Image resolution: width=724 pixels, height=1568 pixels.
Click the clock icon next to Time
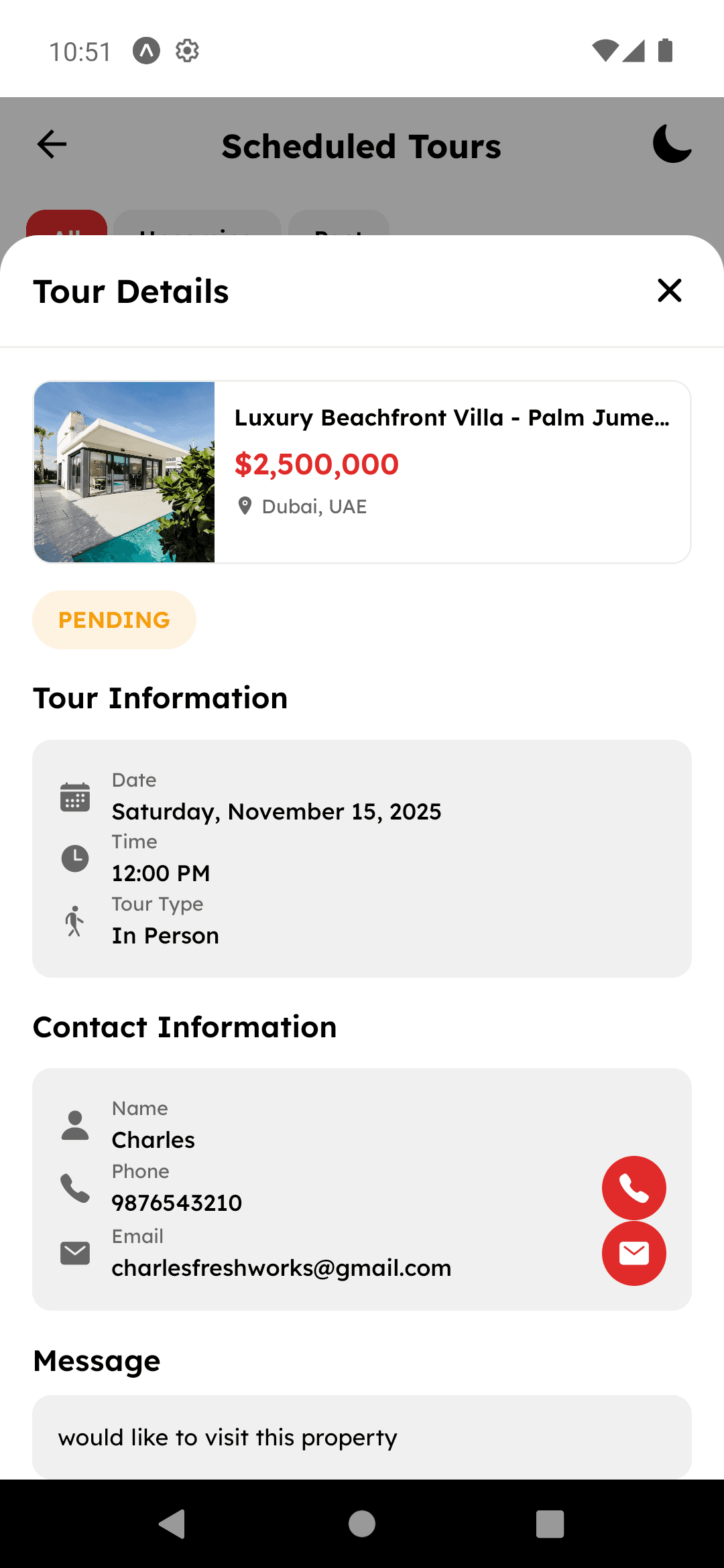click(x=74, y=858)
